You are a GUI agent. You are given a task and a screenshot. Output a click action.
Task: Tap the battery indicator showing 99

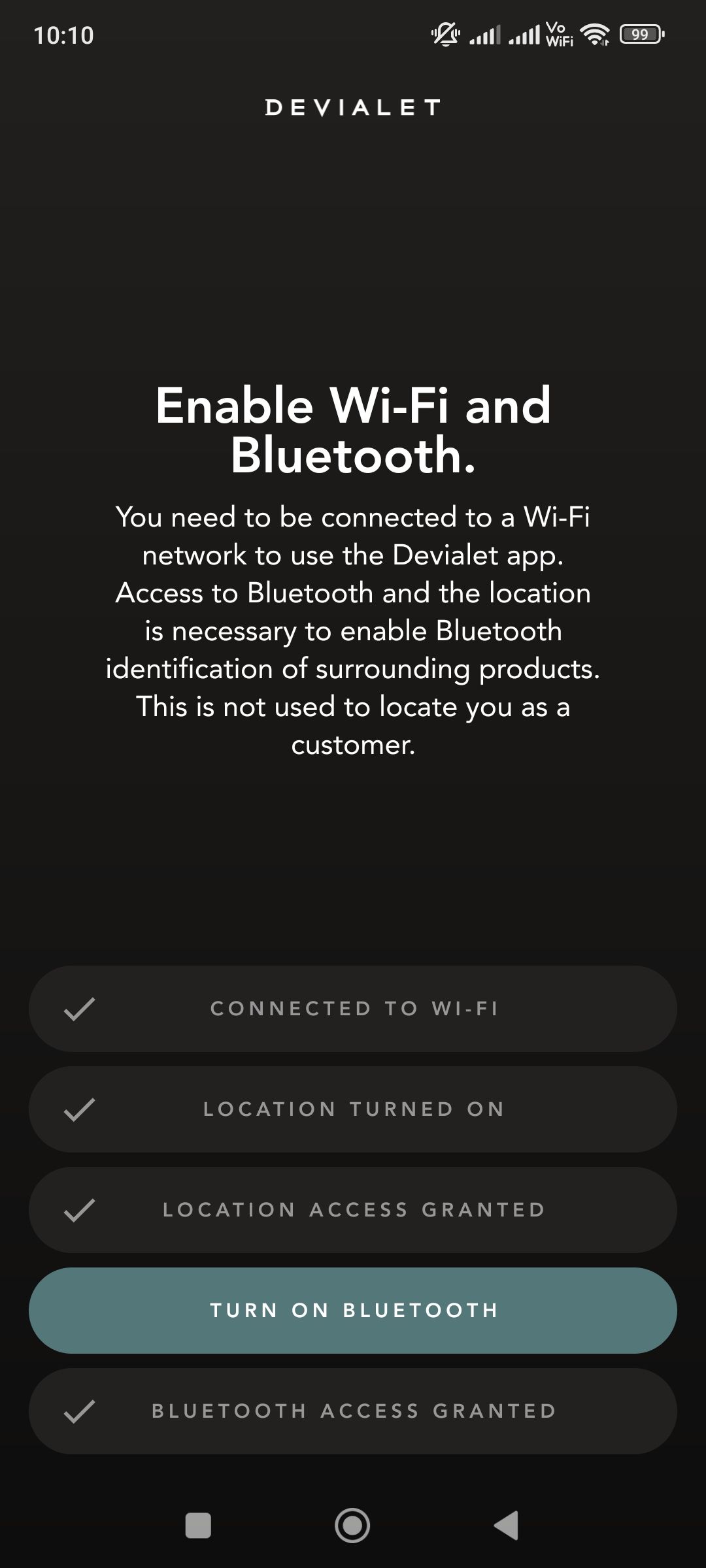click(x=641, y=34)
